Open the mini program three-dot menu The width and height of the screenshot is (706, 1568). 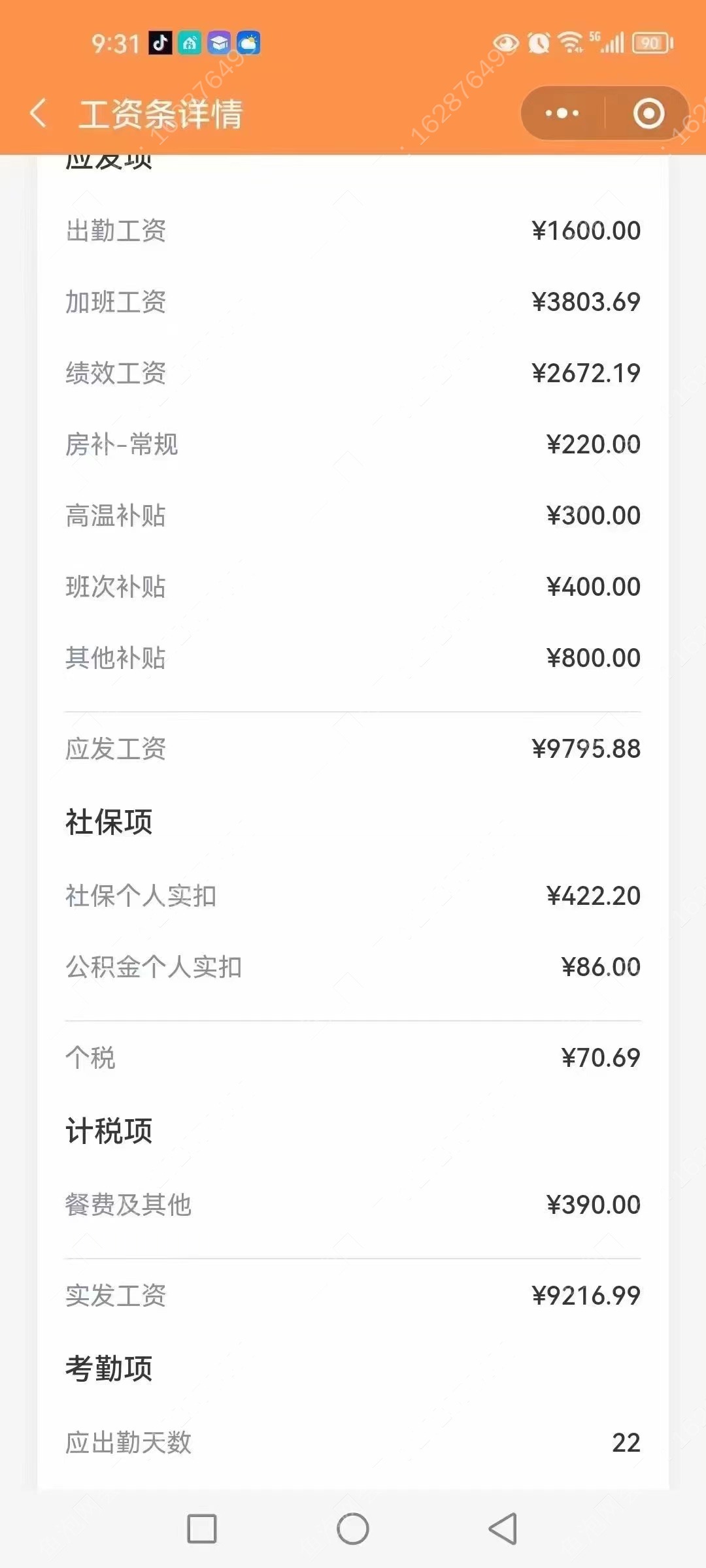coord(562,114)
